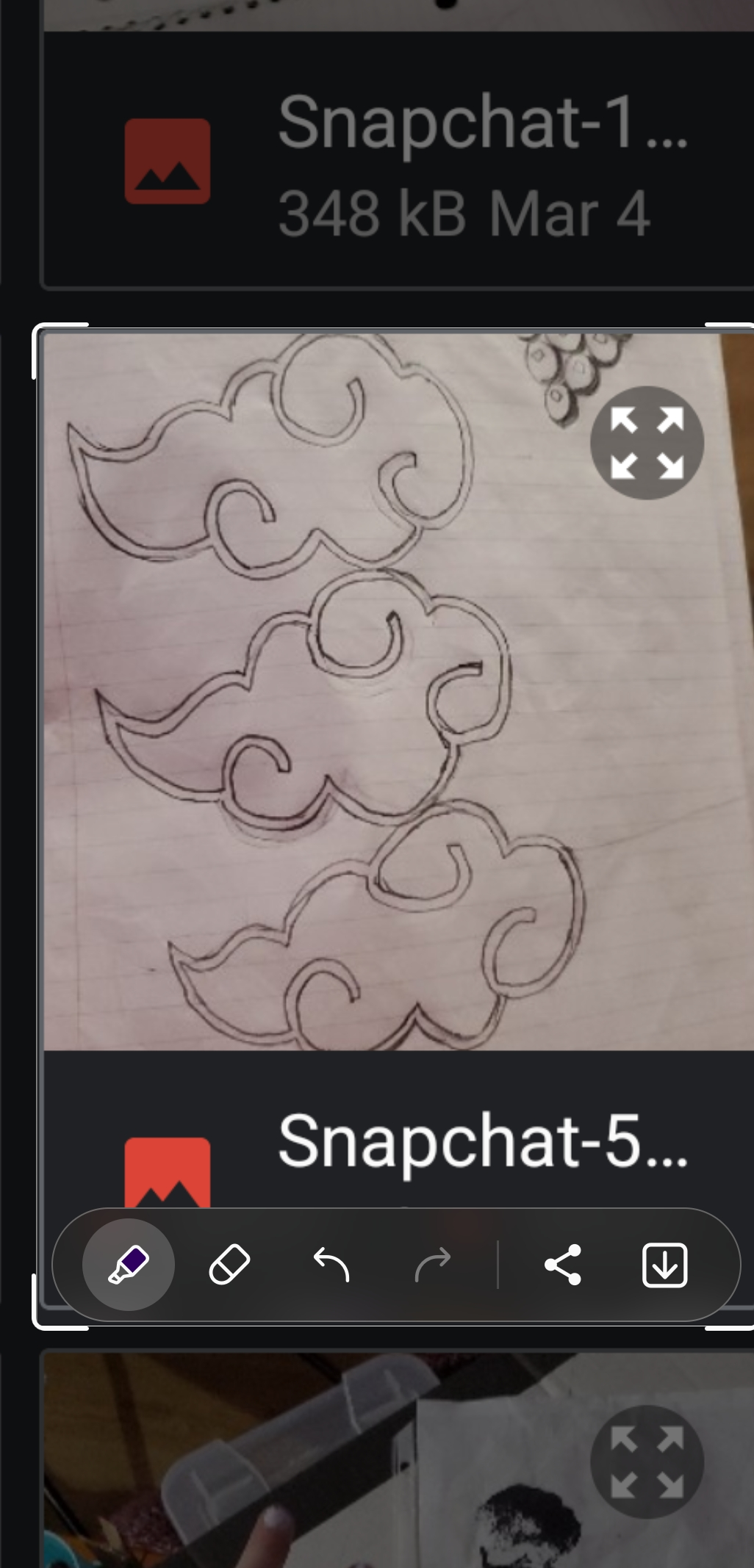Open the Snapchat-1 file of 348 kB

(x=481, y=165)
